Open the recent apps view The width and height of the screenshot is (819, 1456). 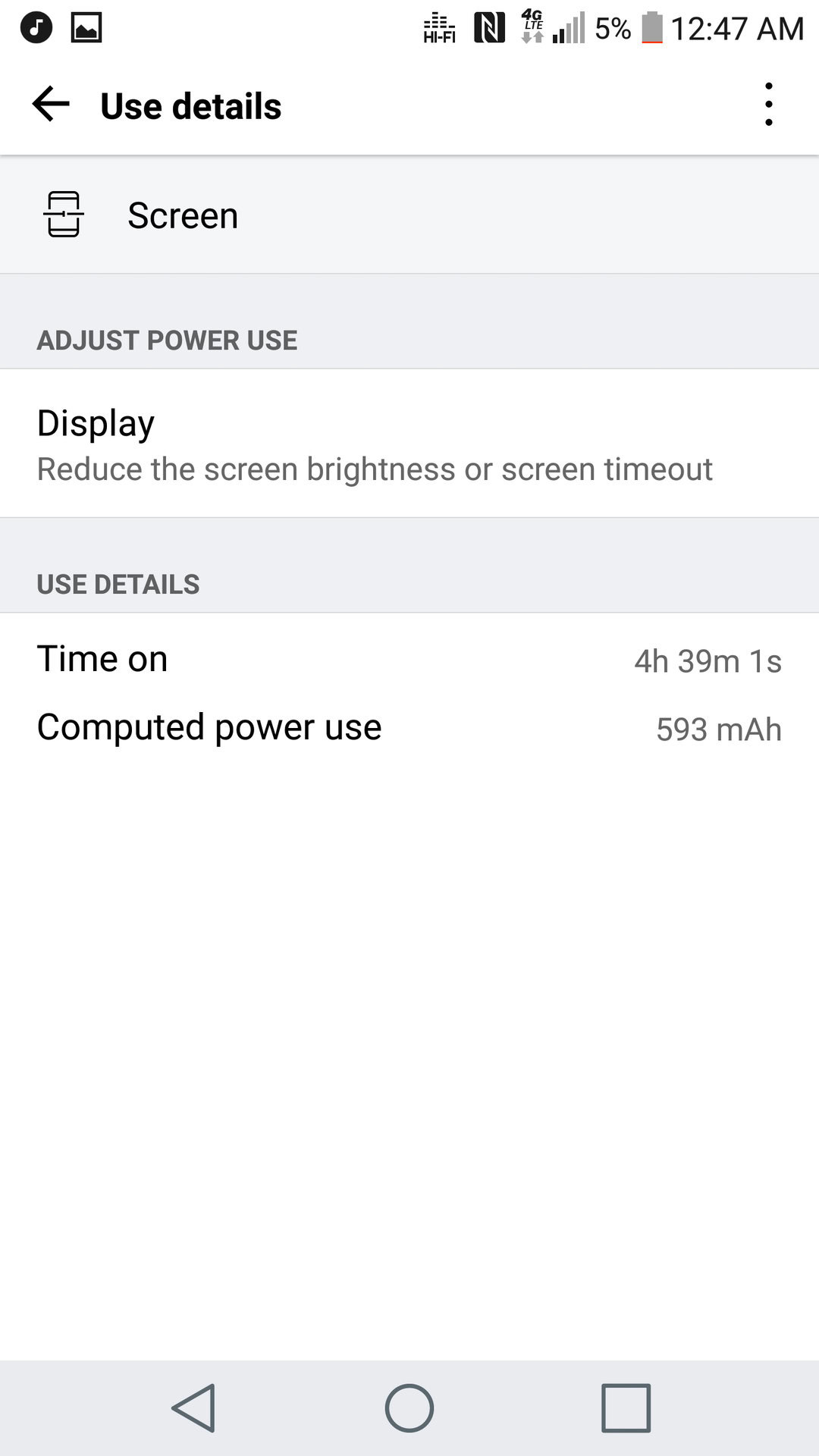click(x=626, y=1407)
